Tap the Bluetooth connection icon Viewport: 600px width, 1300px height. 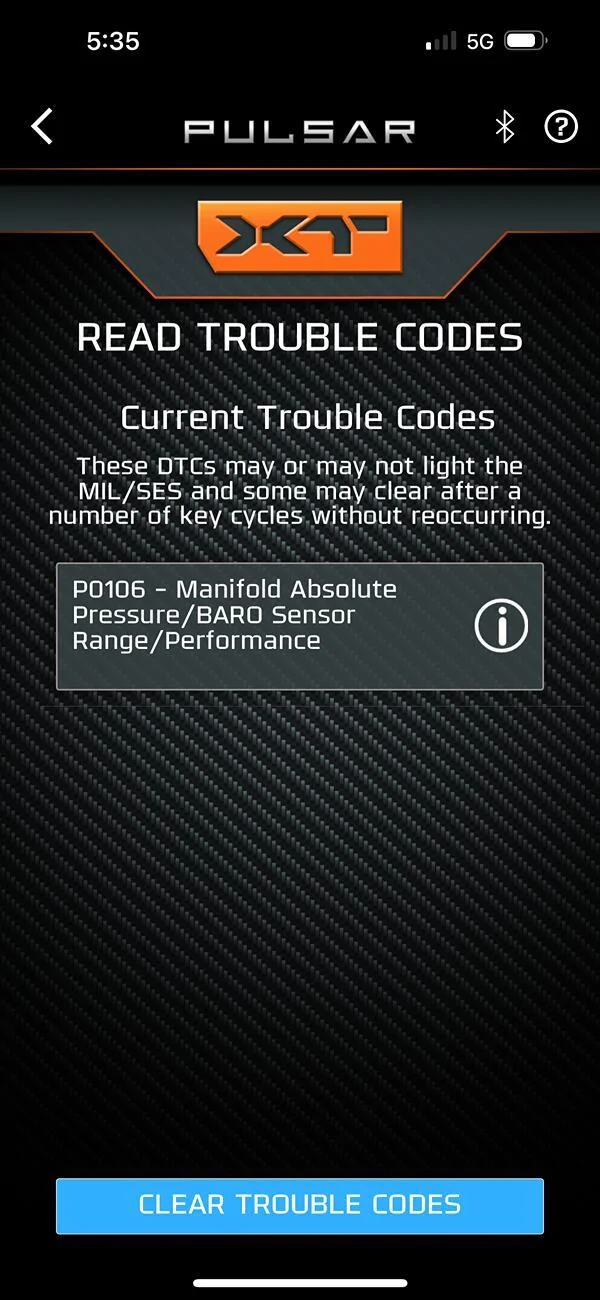(505, 127)
